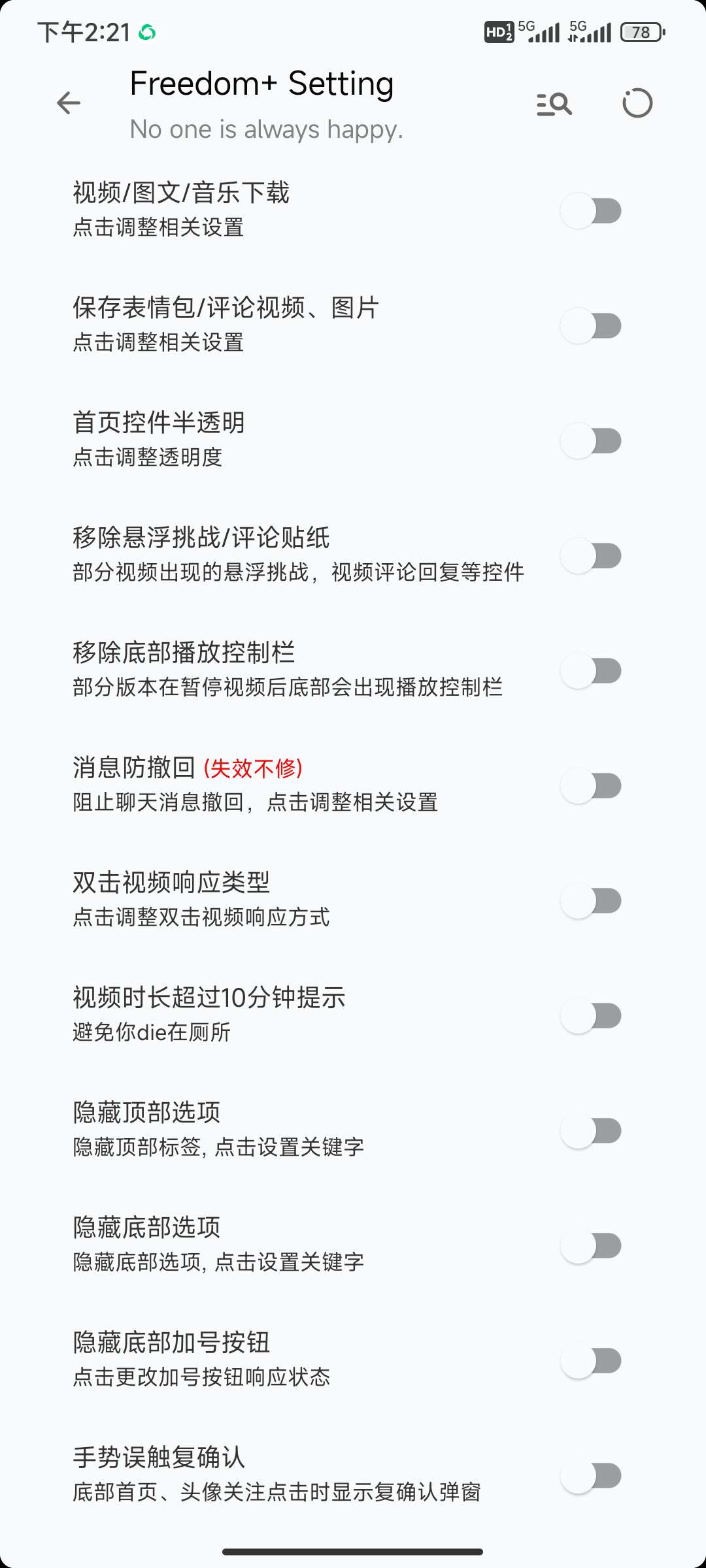Image resolution: width=706 pixels, height=1568 pixels.
Task: Tap the circular refresh icon
Action: pos(637,103)
